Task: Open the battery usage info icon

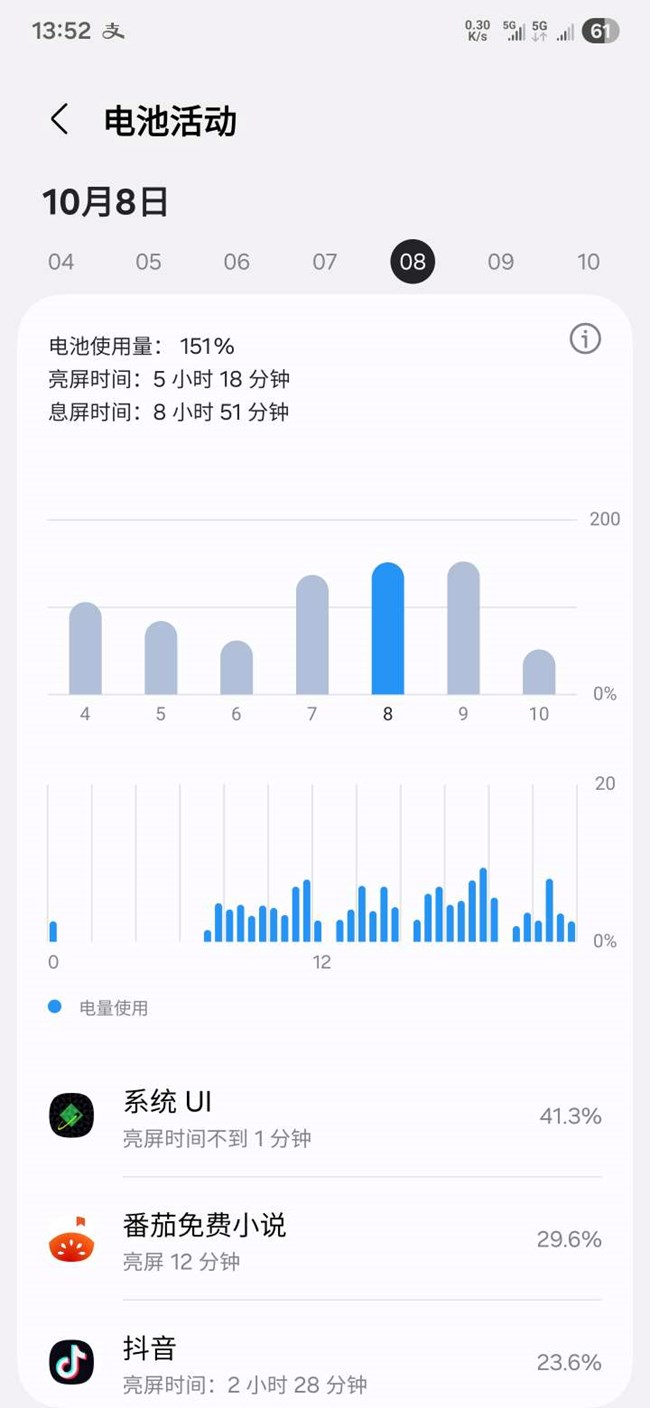Action: point(585,339)
